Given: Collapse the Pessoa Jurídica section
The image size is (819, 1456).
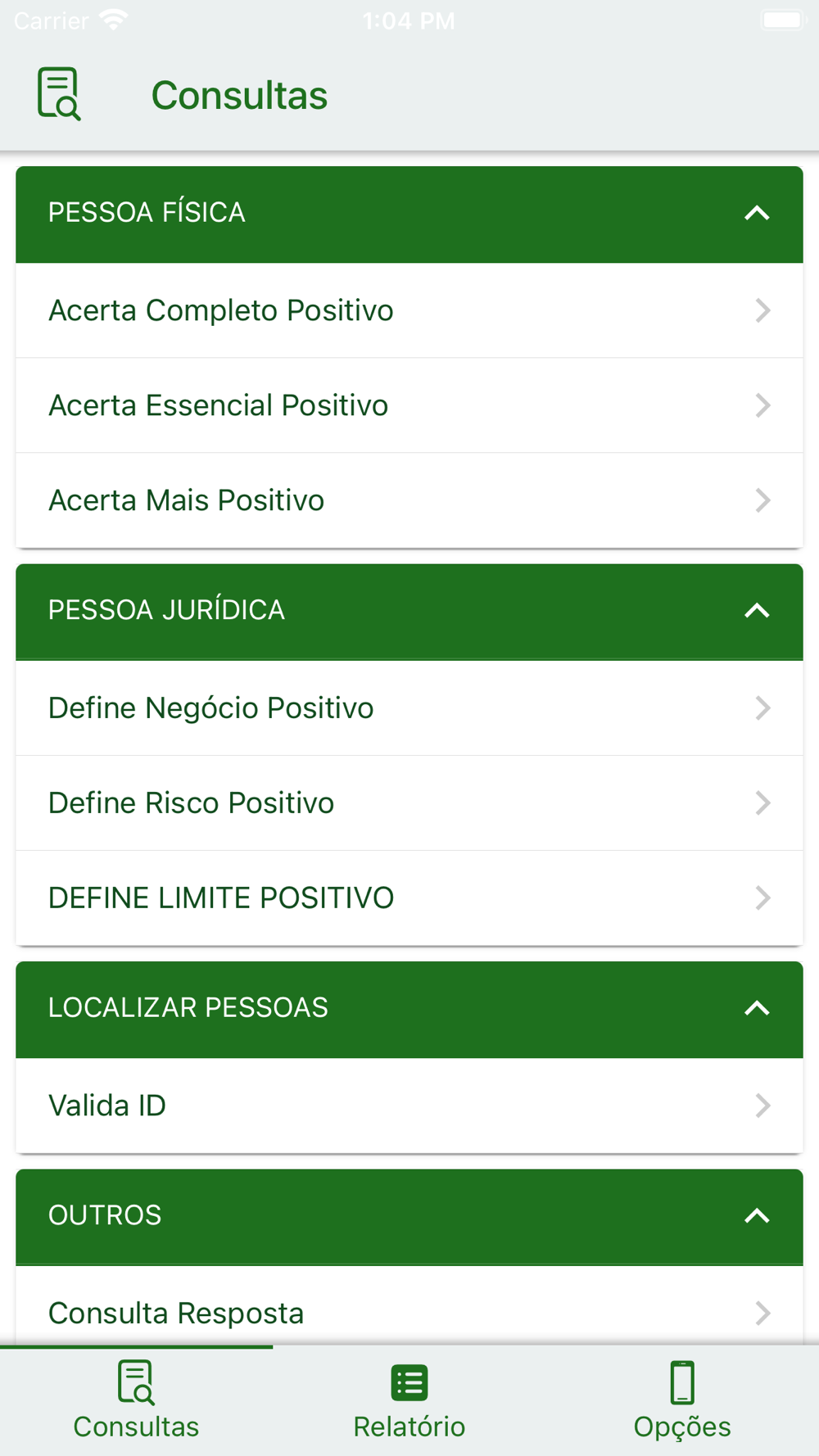Looking at the screenshot, I should 756,611.
